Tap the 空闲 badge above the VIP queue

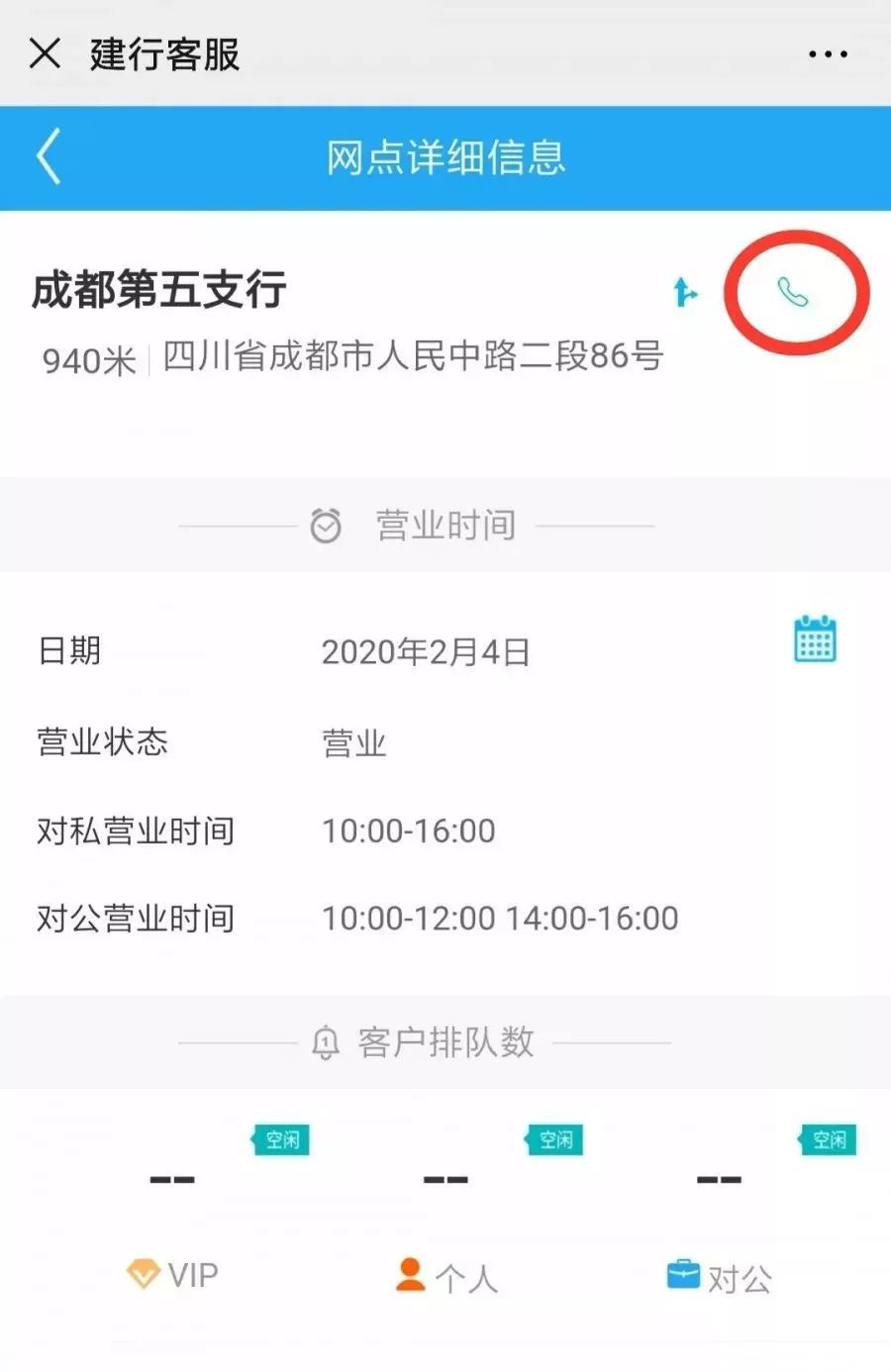tap(281, 1139)
